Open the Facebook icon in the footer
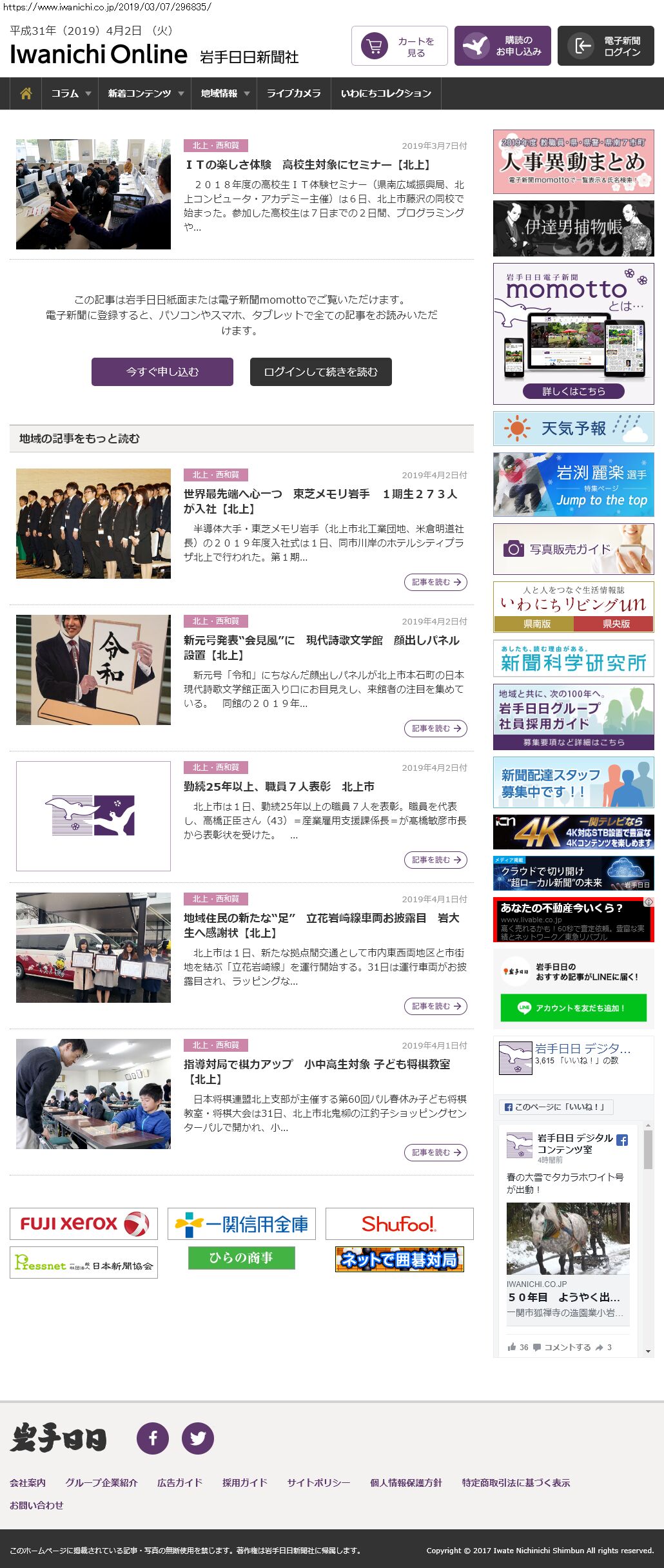664x1568 pixels. [x=153, y=1438]
